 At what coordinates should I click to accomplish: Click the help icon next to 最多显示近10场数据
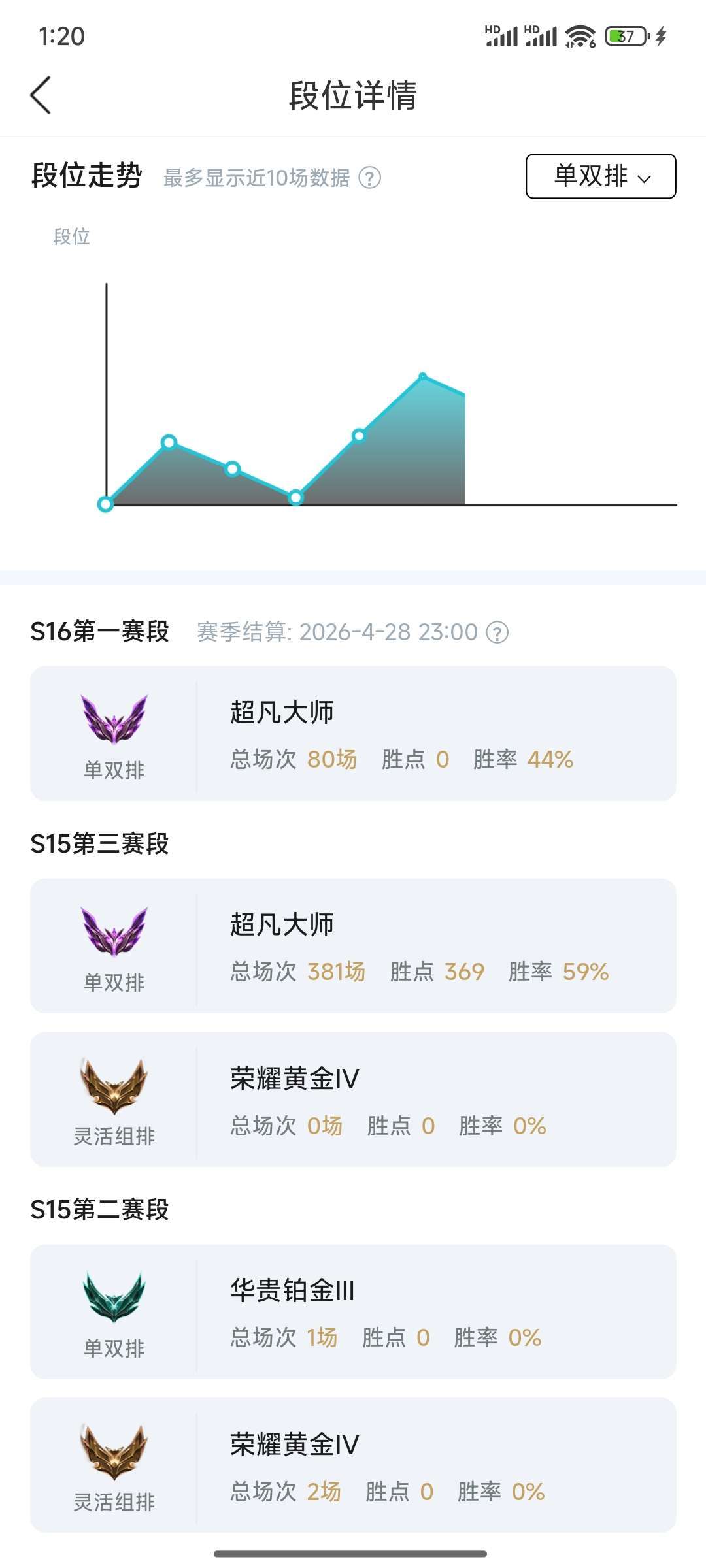(x=367, y=176)
